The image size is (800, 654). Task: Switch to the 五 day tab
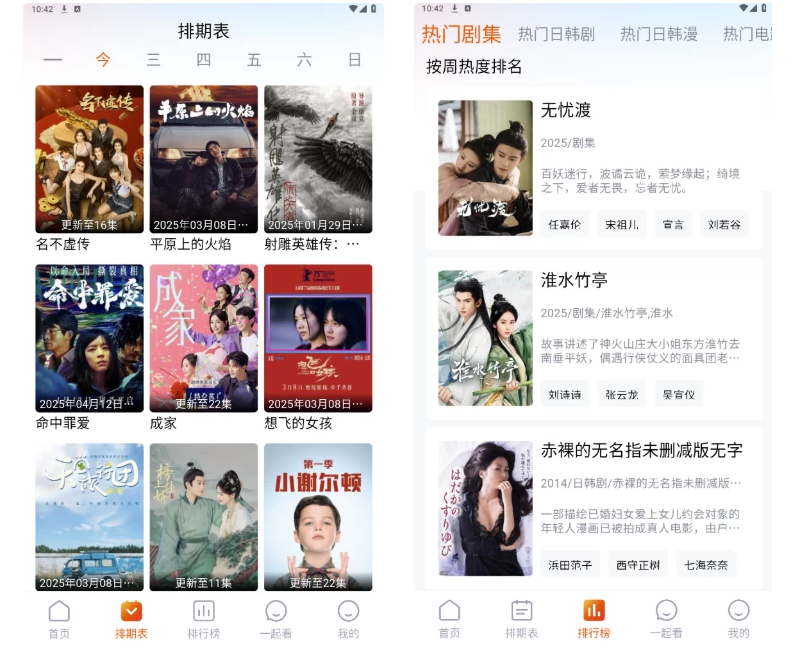[254, 60]
